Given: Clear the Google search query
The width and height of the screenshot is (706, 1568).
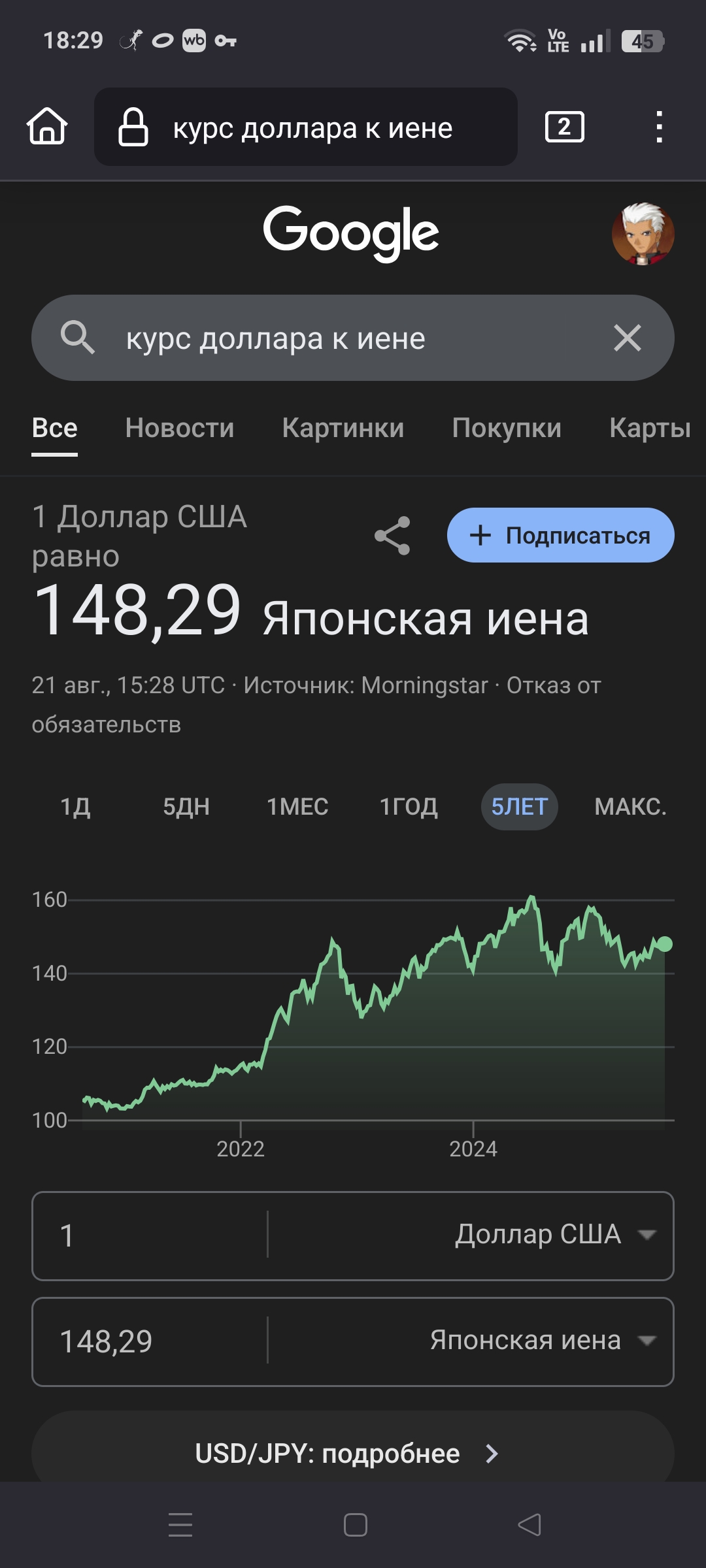Looking at the screenshot, I should coord(627,338).
